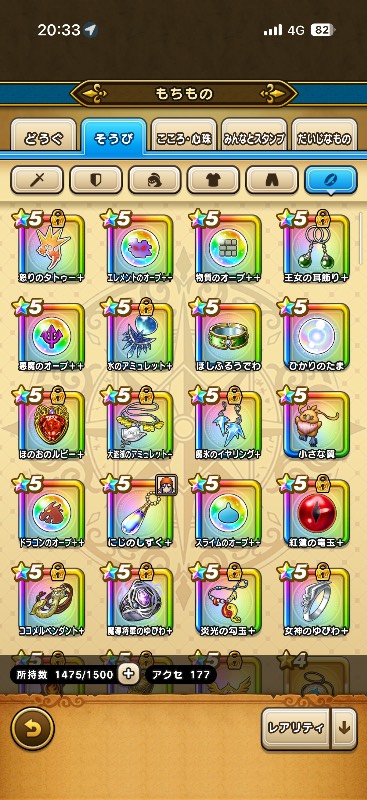Image resolution: width=367 pixels, height=800 pixels.
Task: Switch to the どうぐ tab
Action: coord(43,137)
